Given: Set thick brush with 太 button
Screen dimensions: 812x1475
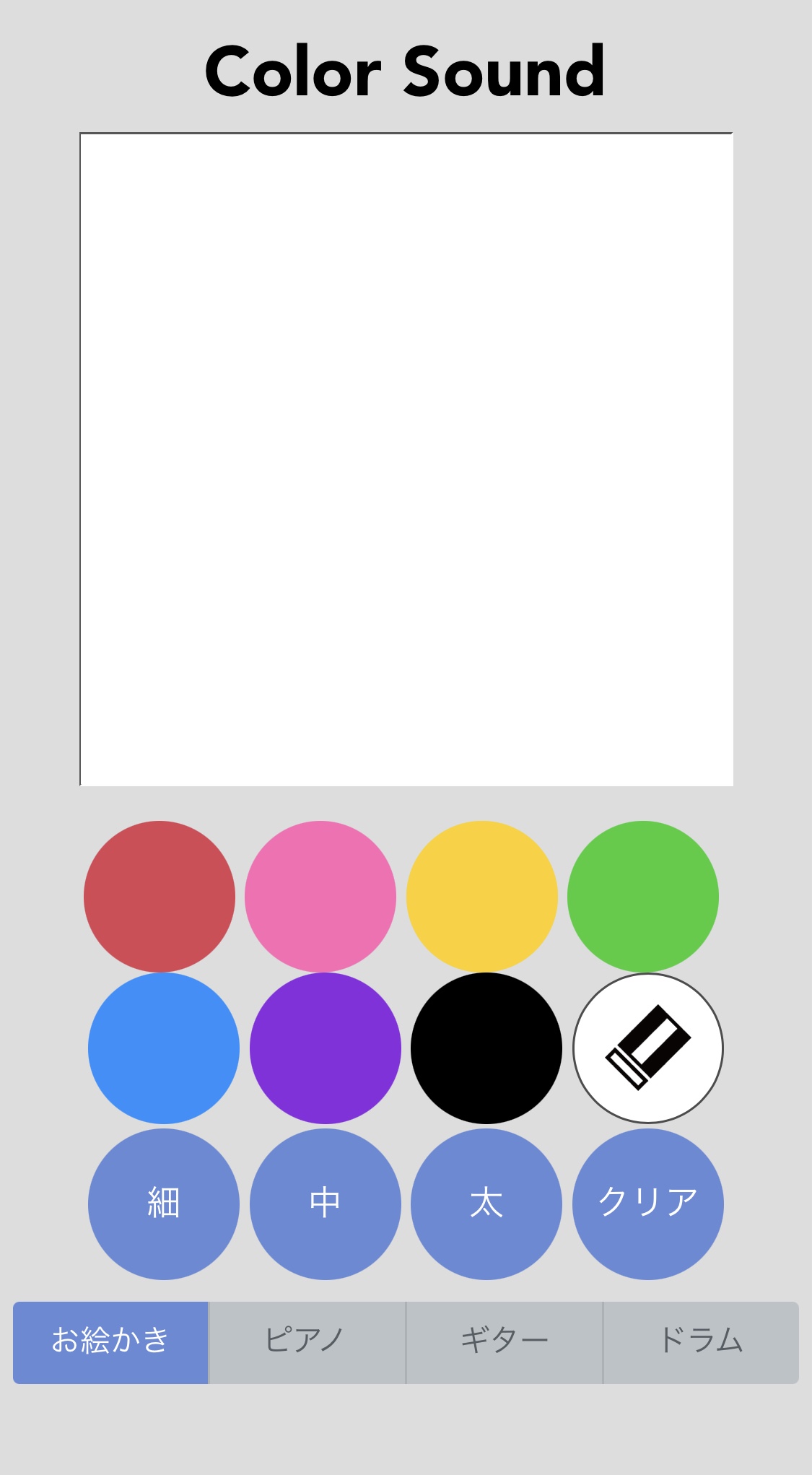Looking at the screenshot, I should (486, 1204).
